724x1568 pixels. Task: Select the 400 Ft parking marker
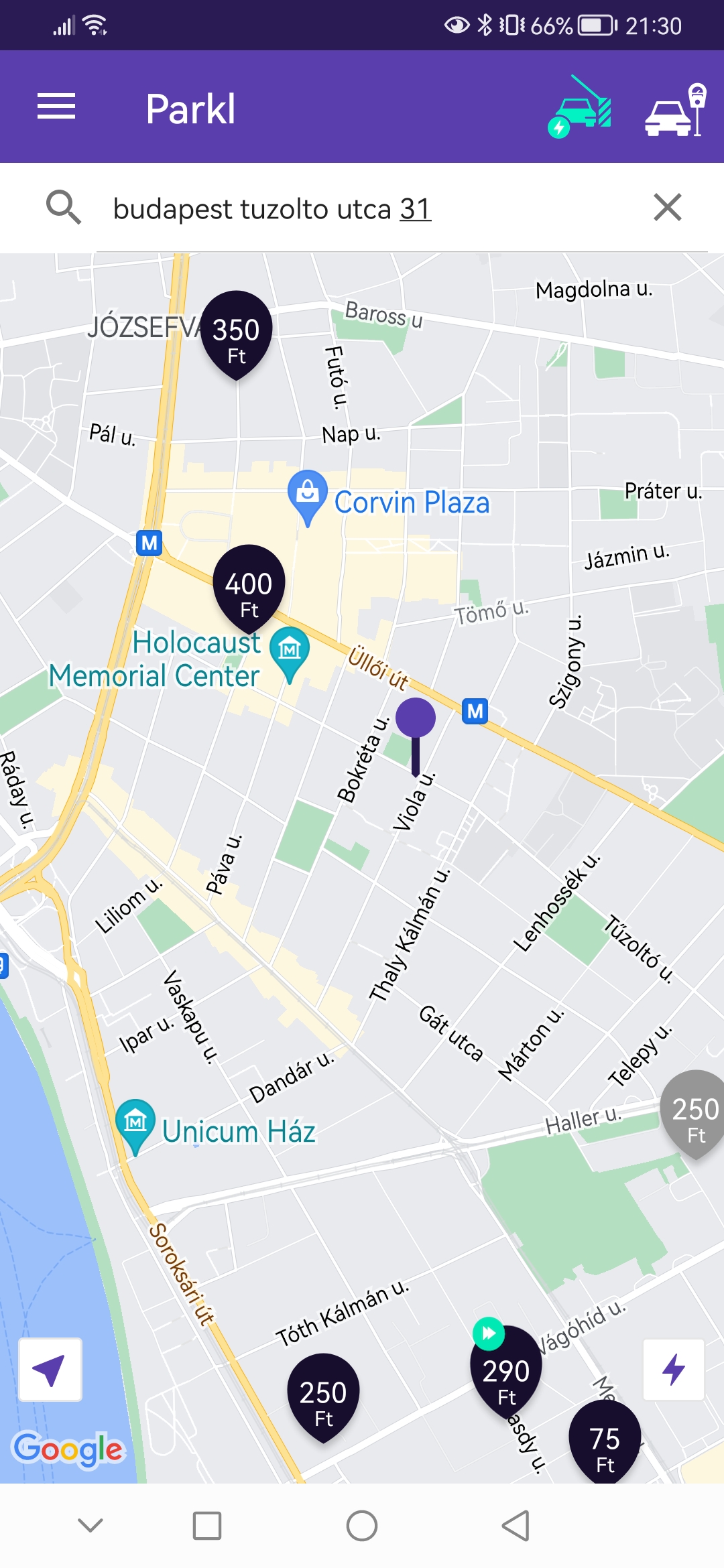pyautogui.click(x=249, y=588)
